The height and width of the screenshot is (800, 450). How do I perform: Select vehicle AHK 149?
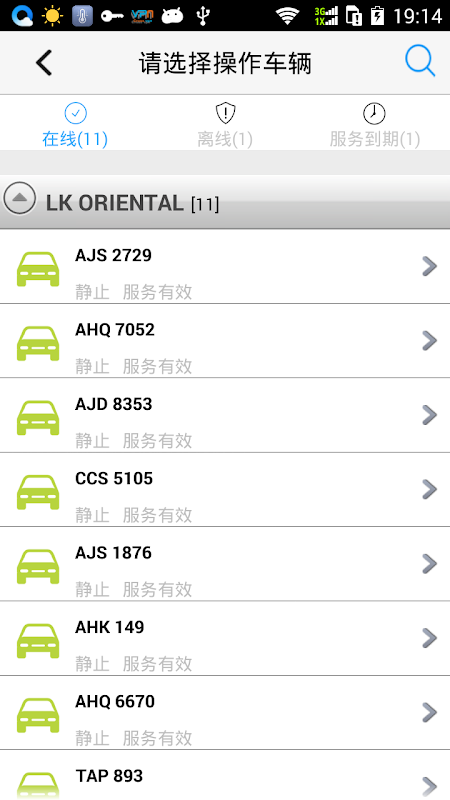coord(225,638)
